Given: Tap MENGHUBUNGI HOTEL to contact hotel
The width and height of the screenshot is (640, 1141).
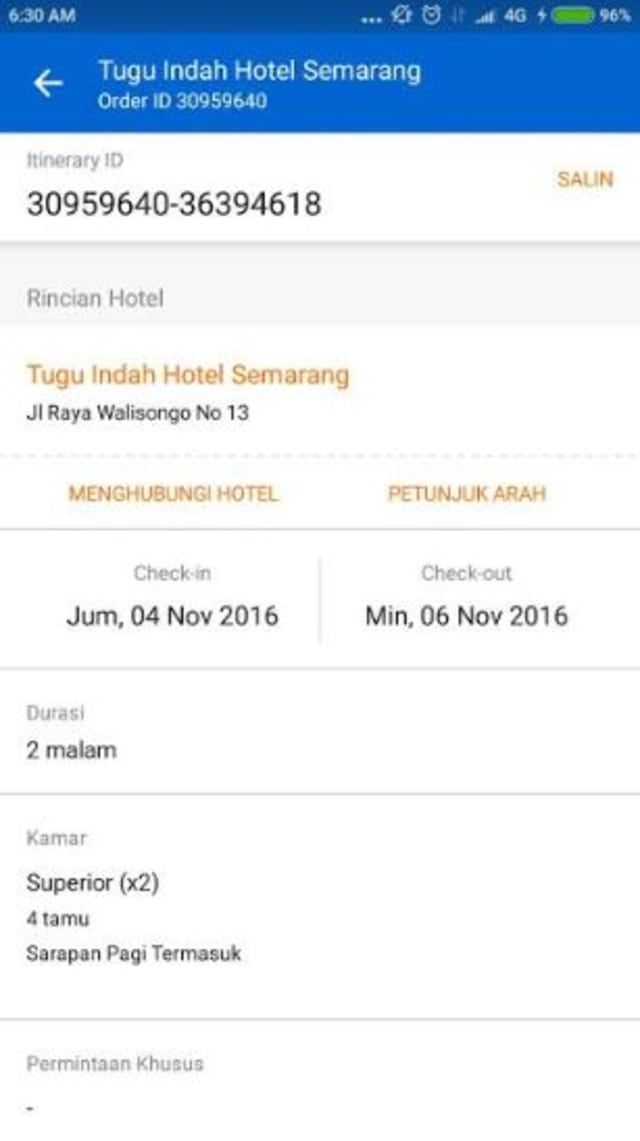Looking at the screenshot, I should pos(173,493).
